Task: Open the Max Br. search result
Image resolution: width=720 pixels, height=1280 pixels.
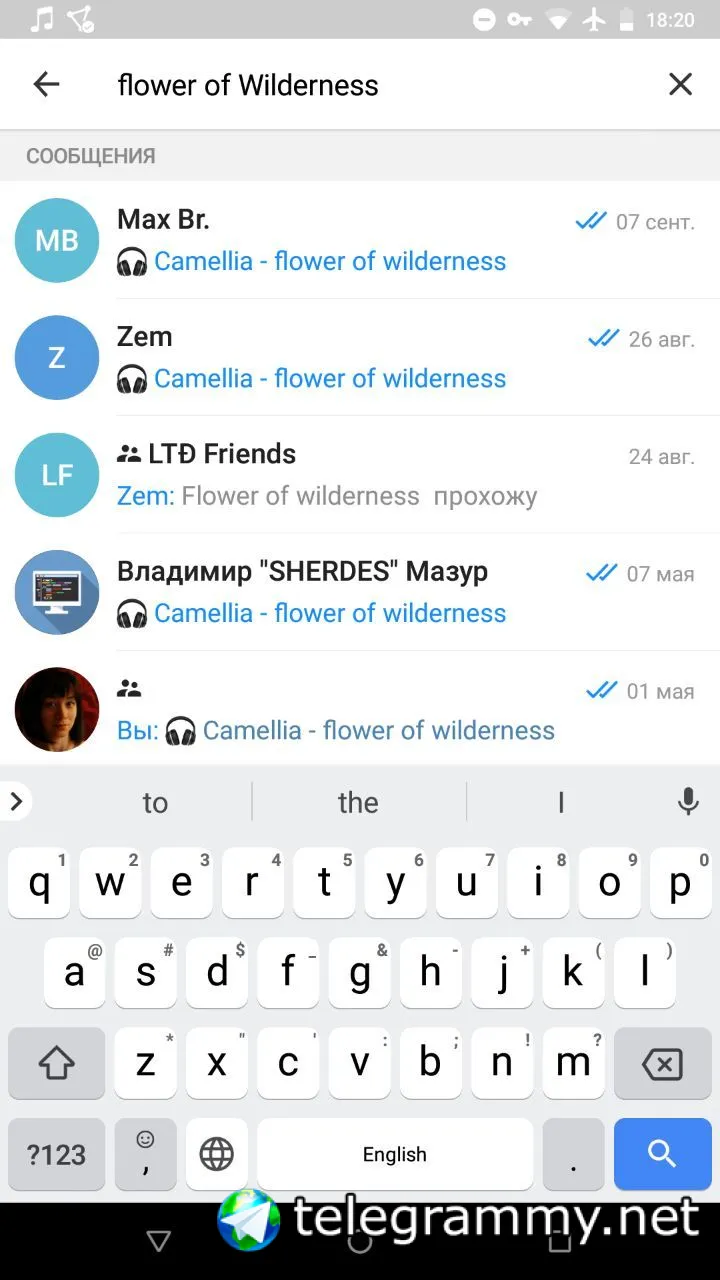Action: coord(360,240)
